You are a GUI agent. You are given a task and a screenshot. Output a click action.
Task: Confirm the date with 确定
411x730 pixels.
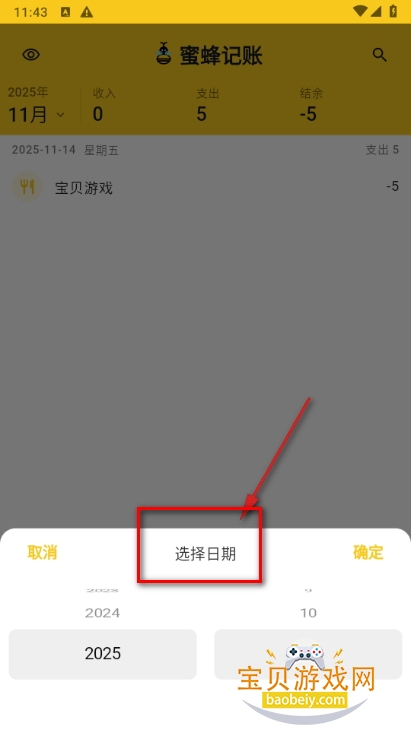coord(368,552)
